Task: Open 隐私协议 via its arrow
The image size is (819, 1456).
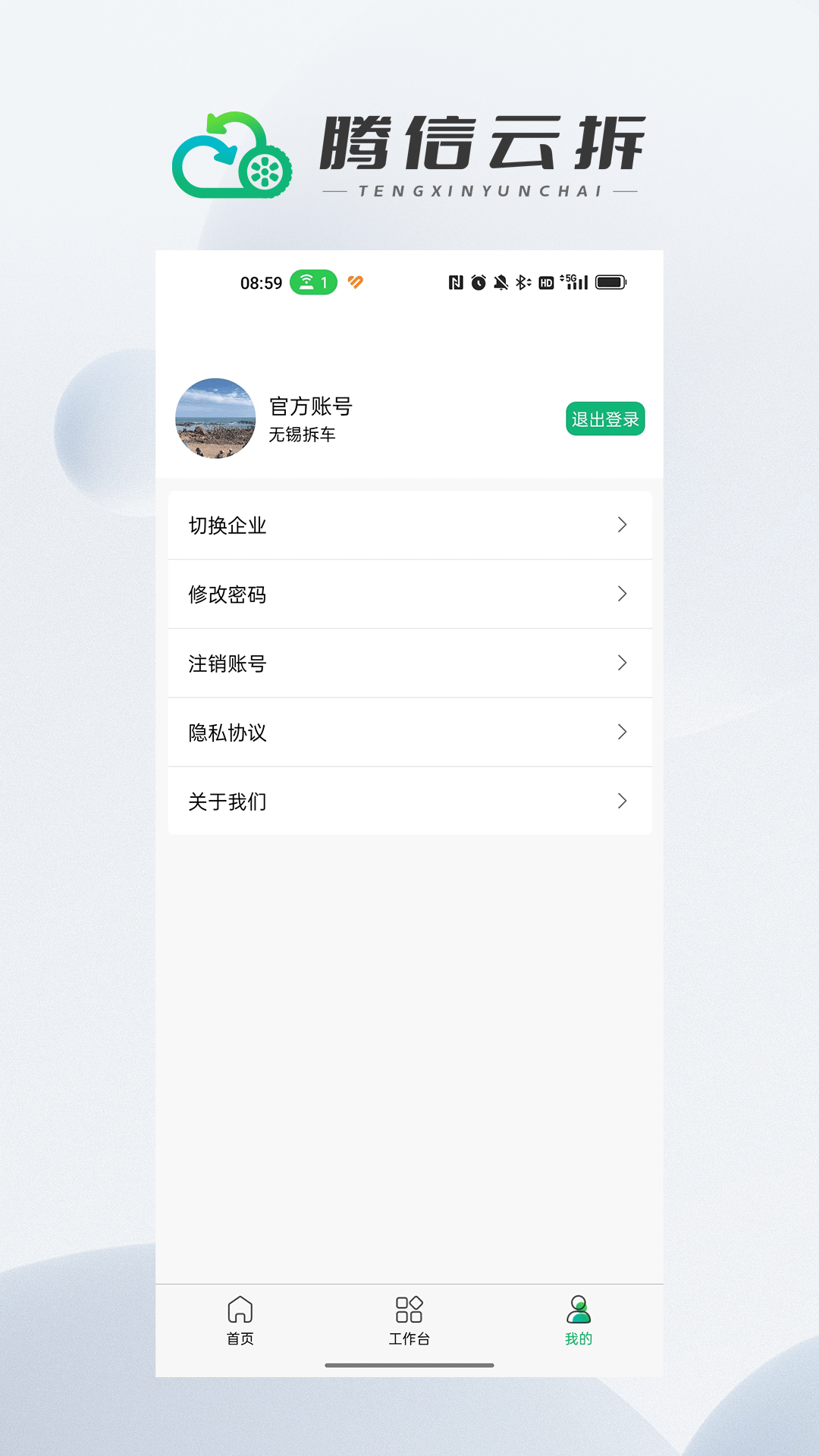Action: pyautogui.click(x=623, y=732)
